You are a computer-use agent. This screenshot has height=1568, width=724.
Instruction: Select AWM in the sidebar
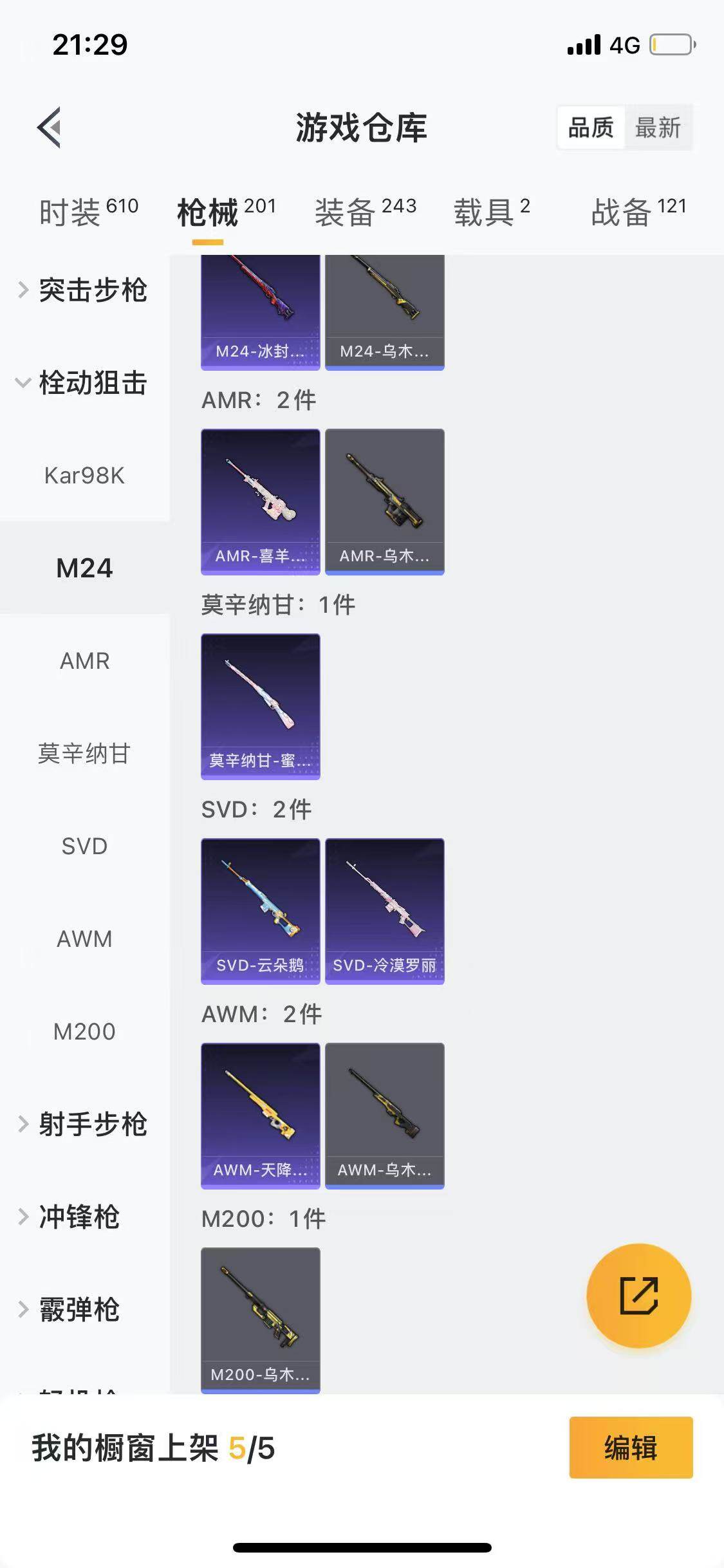(84, 939)
